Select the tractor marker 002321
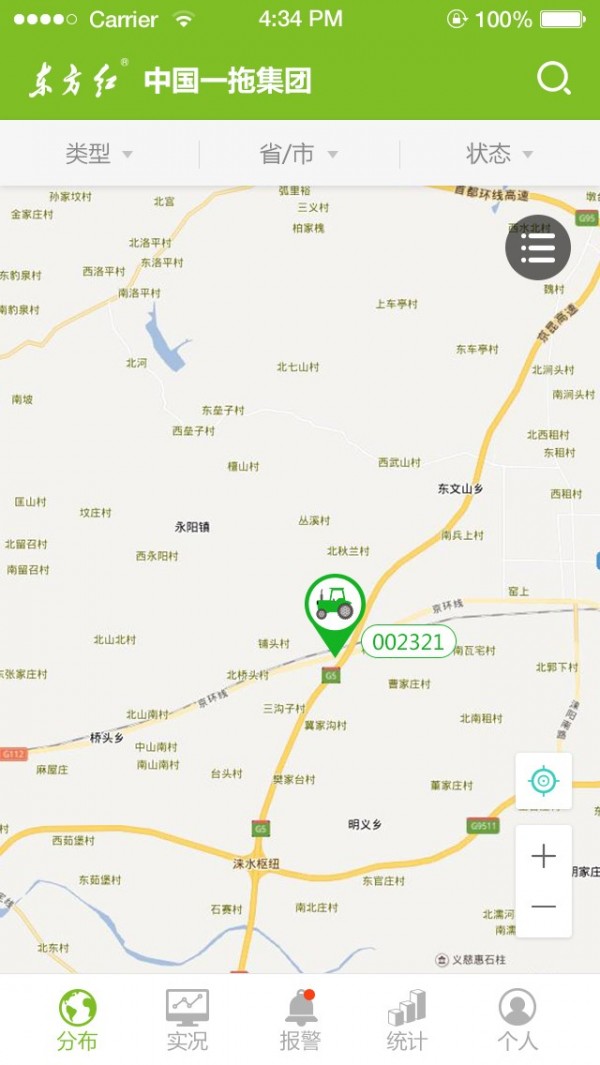600x1065 pixels. (x=335, y=606)
